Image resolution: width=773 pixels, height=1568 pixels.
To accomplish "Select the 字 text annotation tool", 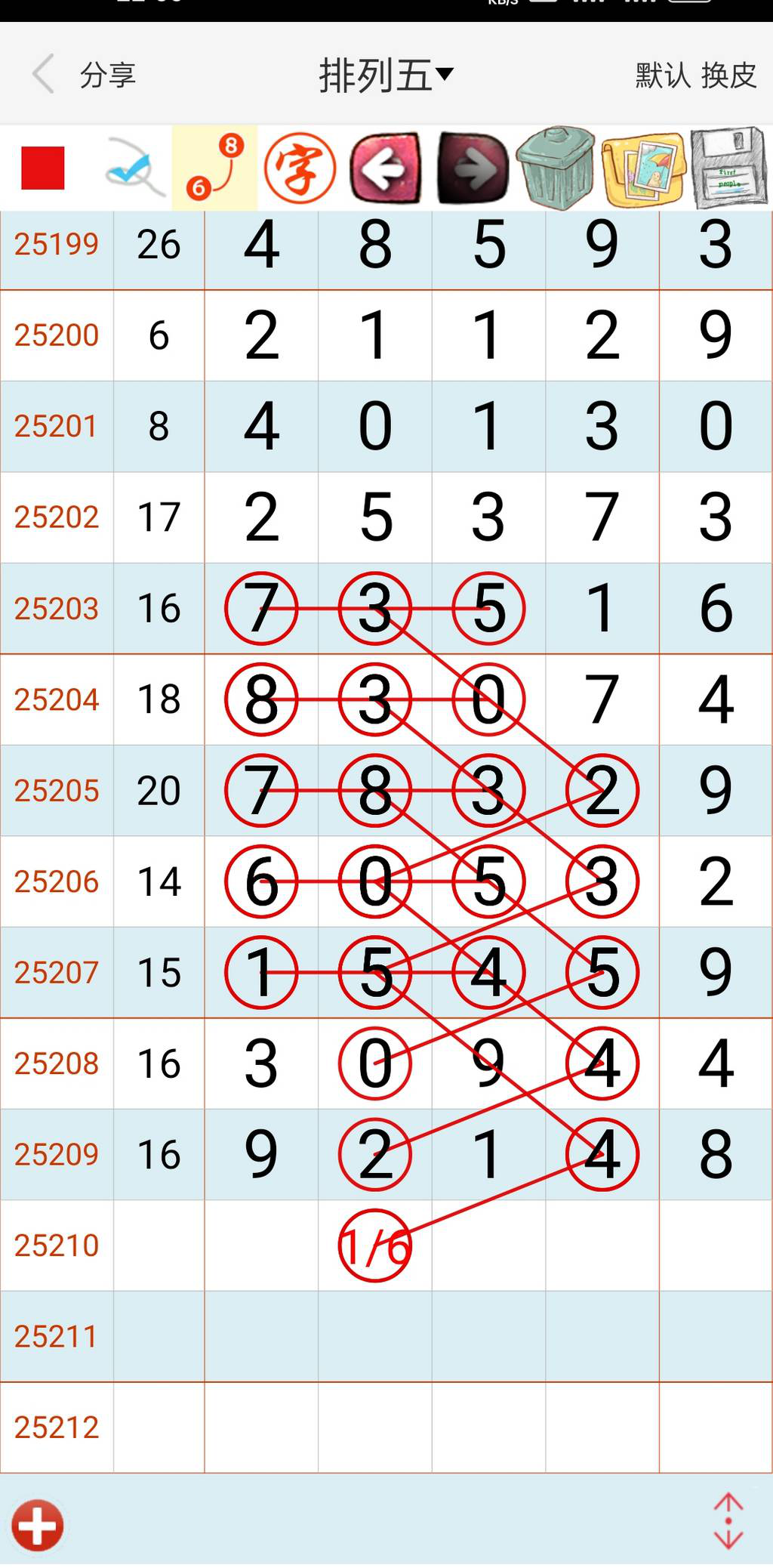I will 300,168.
